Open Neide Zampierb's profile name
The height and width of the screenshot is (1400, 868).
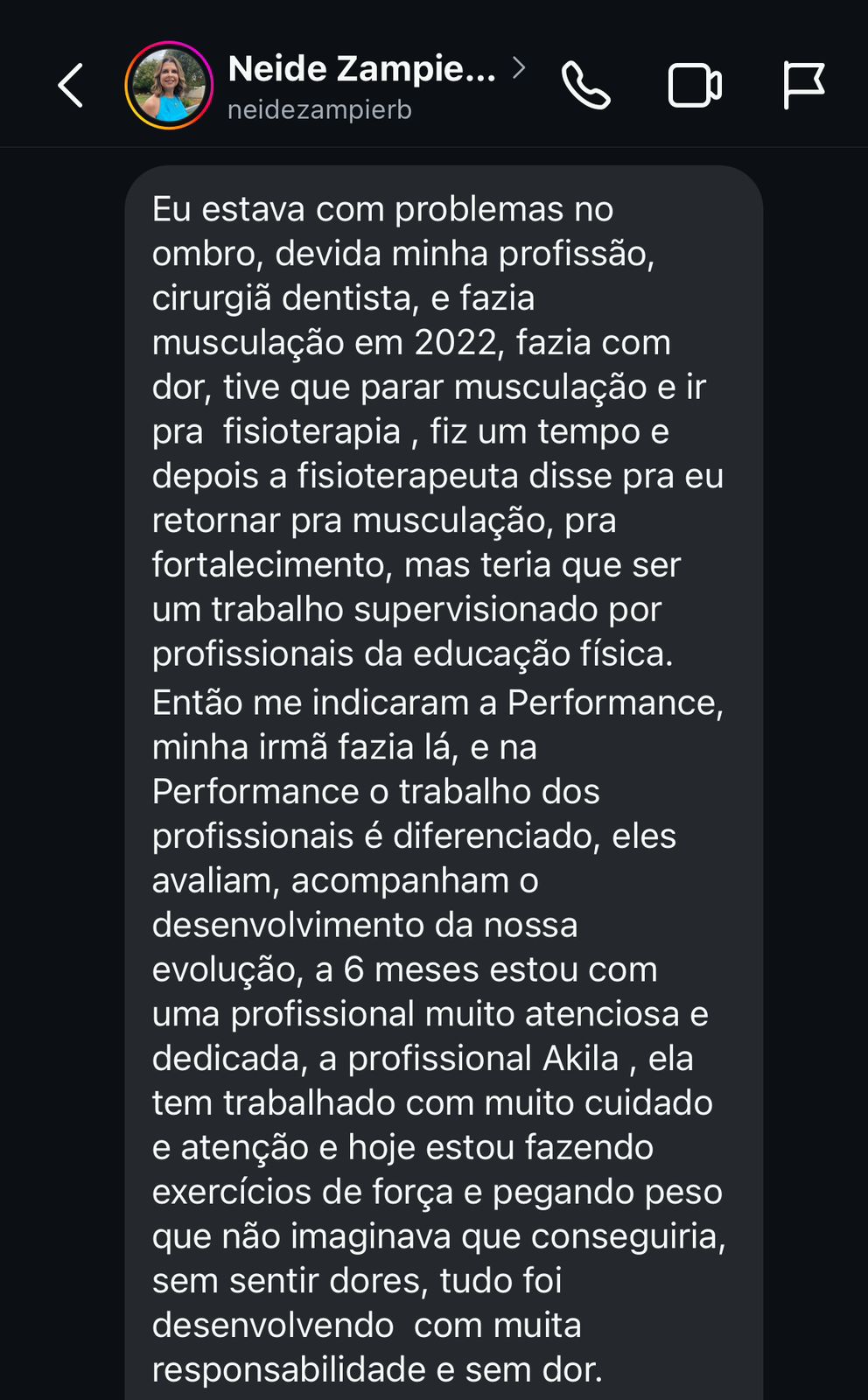362,69
